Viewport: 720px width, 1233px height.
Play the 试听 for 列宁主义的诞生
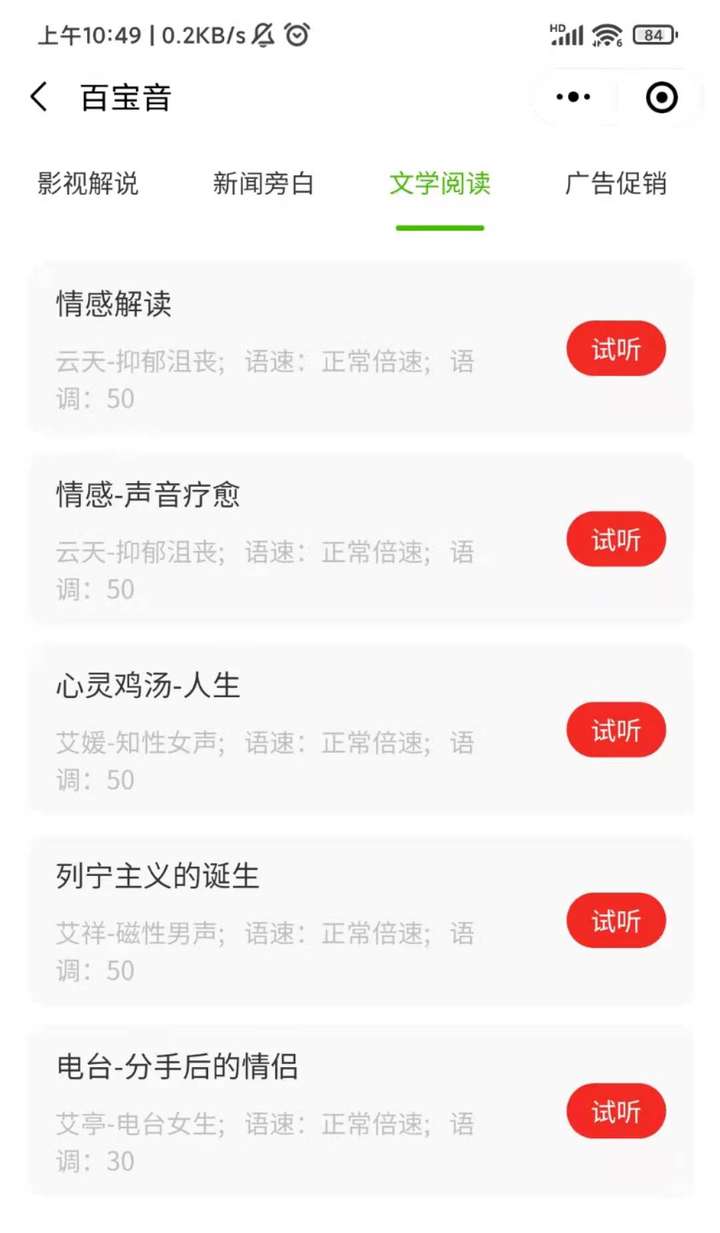tap(616, 921)
